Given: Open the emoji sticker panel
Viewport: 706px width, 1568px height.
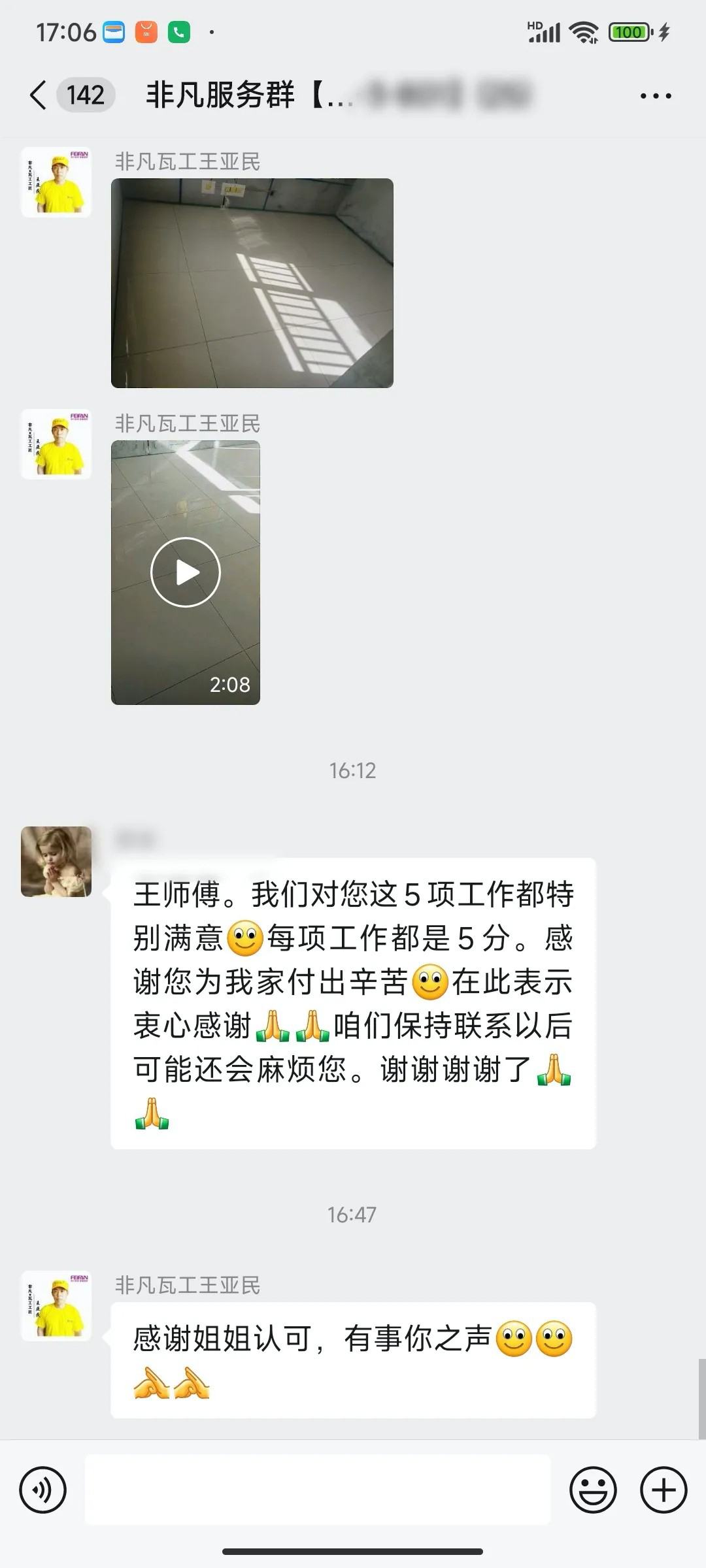Looking at the screenshot, I should pos(593,1490).
